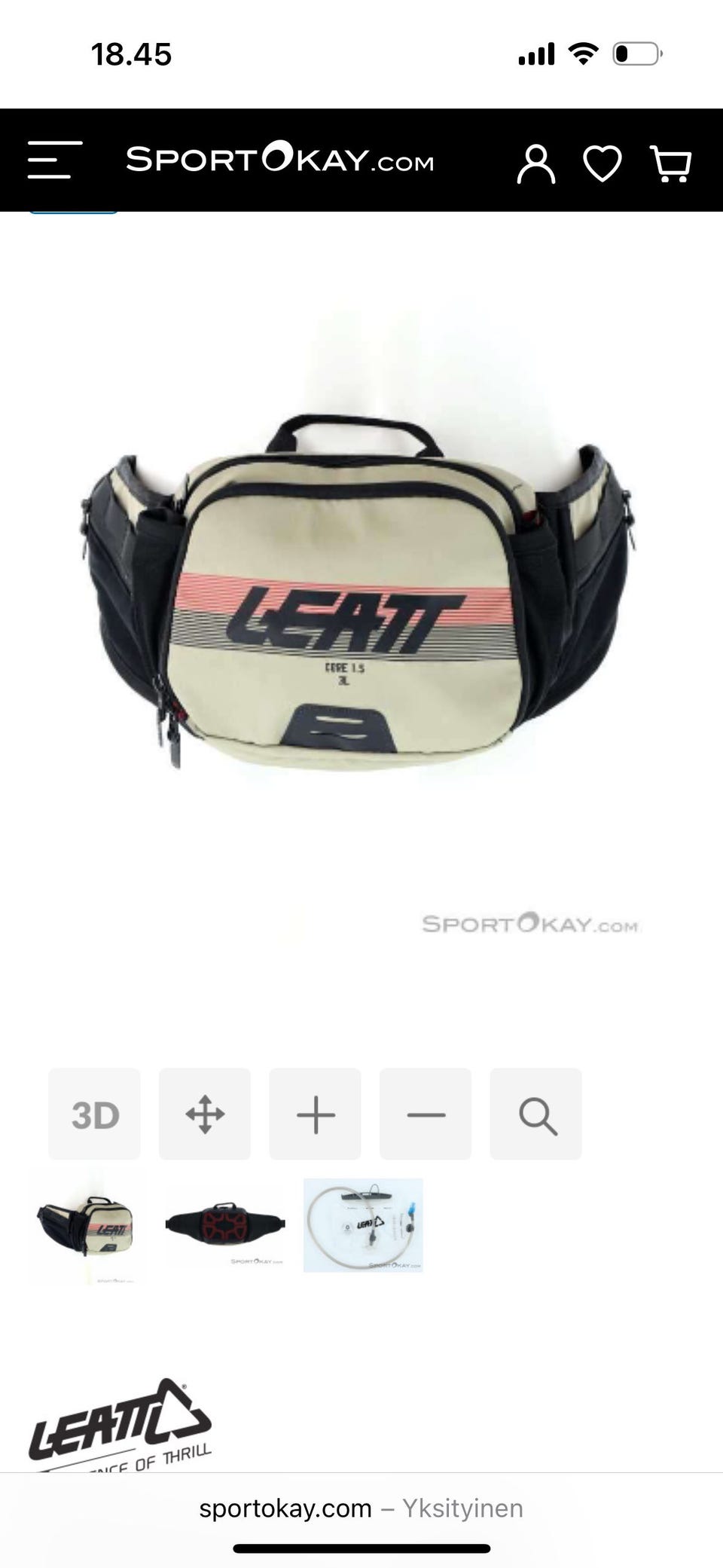Open the hamburger menu
723x1568 pixels.
[x=54, y=160]
